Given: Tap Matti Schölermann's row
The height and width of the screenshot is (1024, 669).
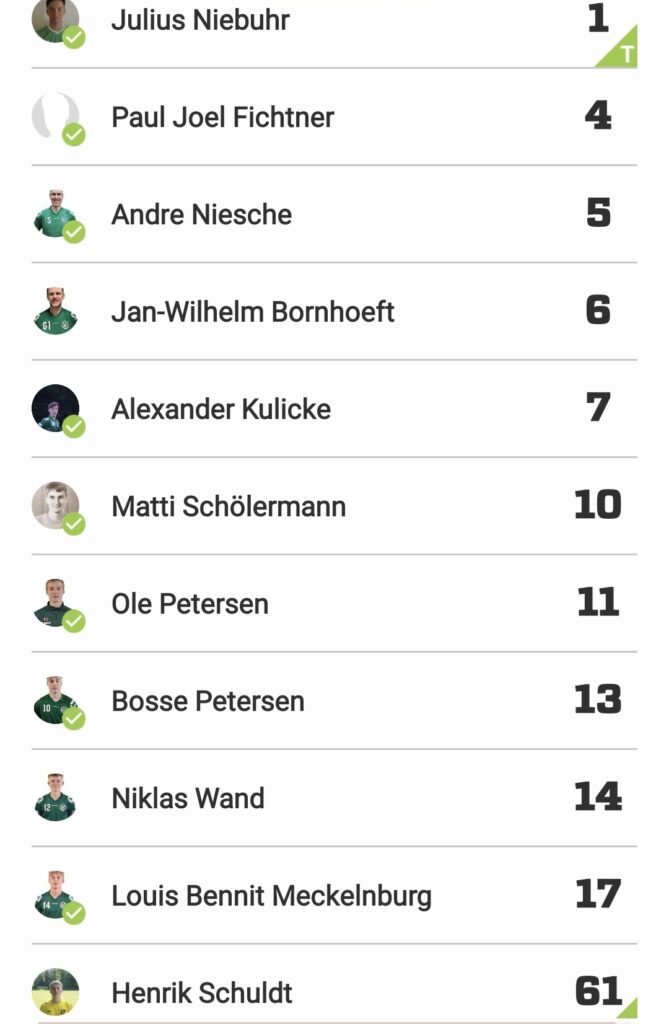Looking at the screenshot, I should 228,506.
